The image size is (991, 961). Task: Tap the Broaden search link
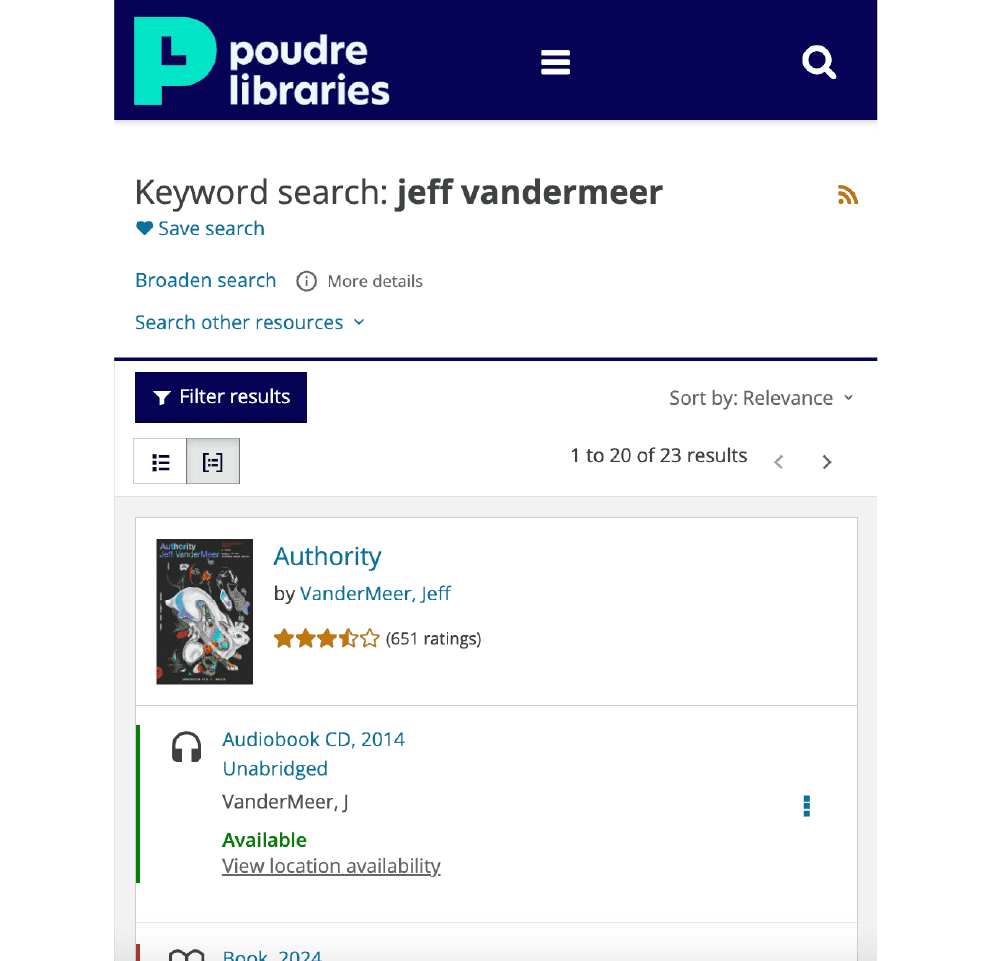click(x=205, y=281)
